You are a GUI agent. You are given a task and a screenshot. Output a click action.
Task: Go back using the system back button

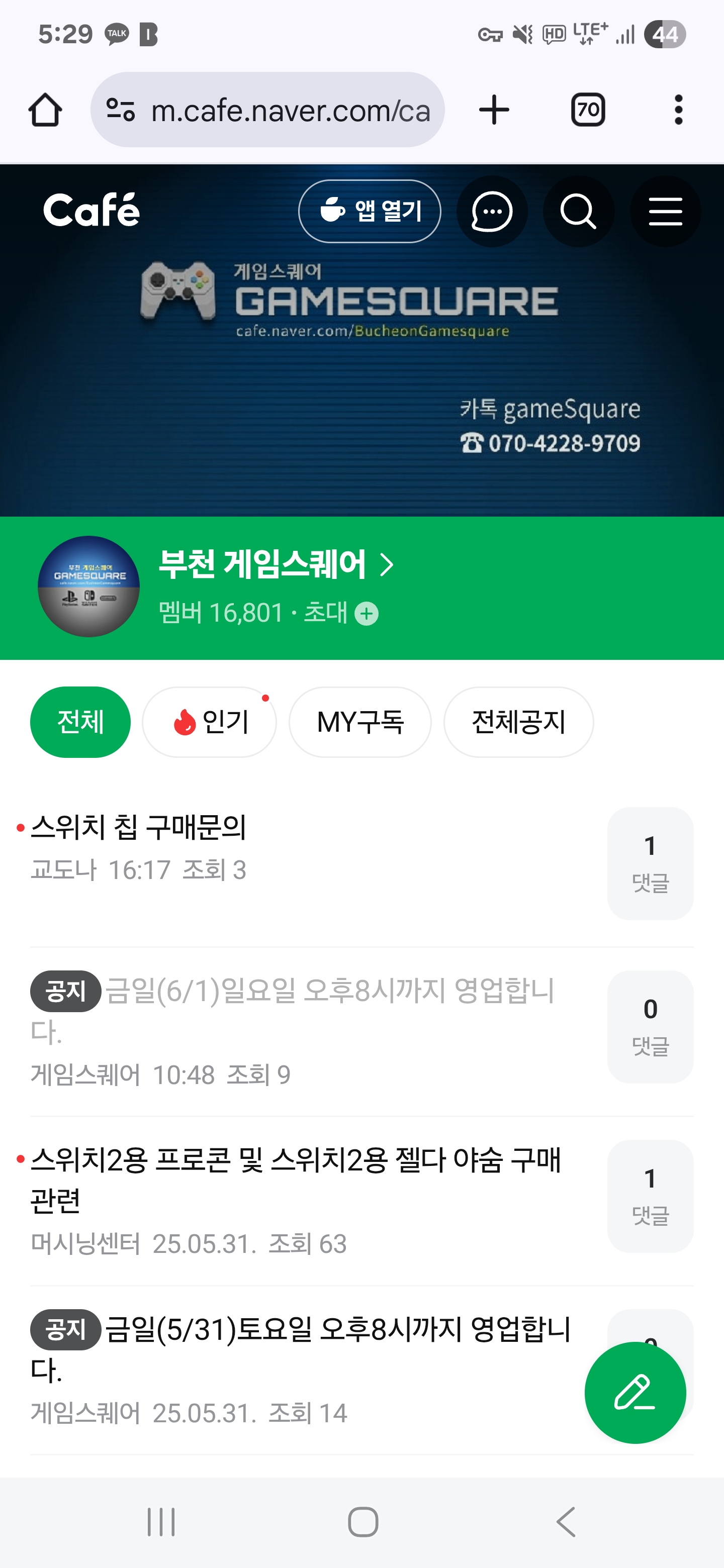coord(566,1522)
